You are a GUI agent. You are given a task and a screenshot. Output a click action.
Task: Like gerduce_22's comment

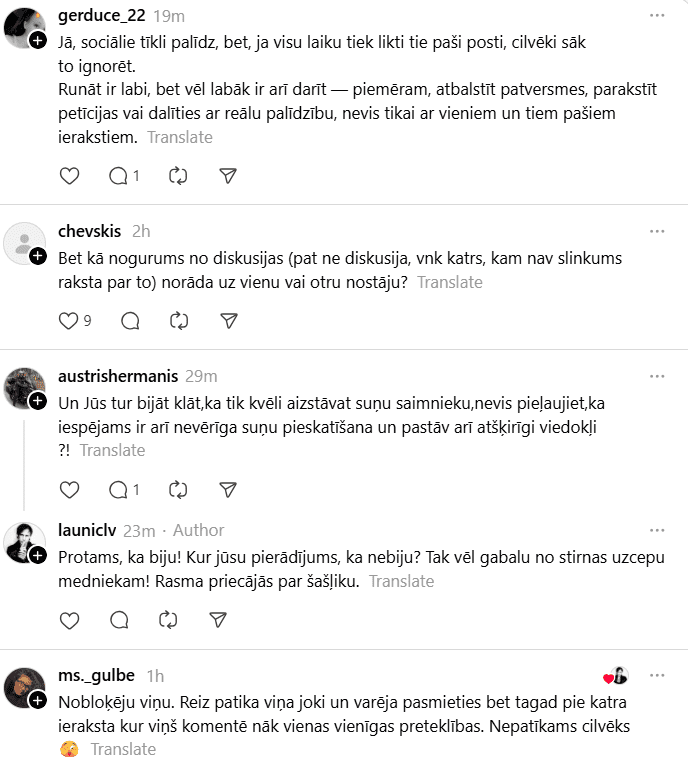[x=69, y=176]
